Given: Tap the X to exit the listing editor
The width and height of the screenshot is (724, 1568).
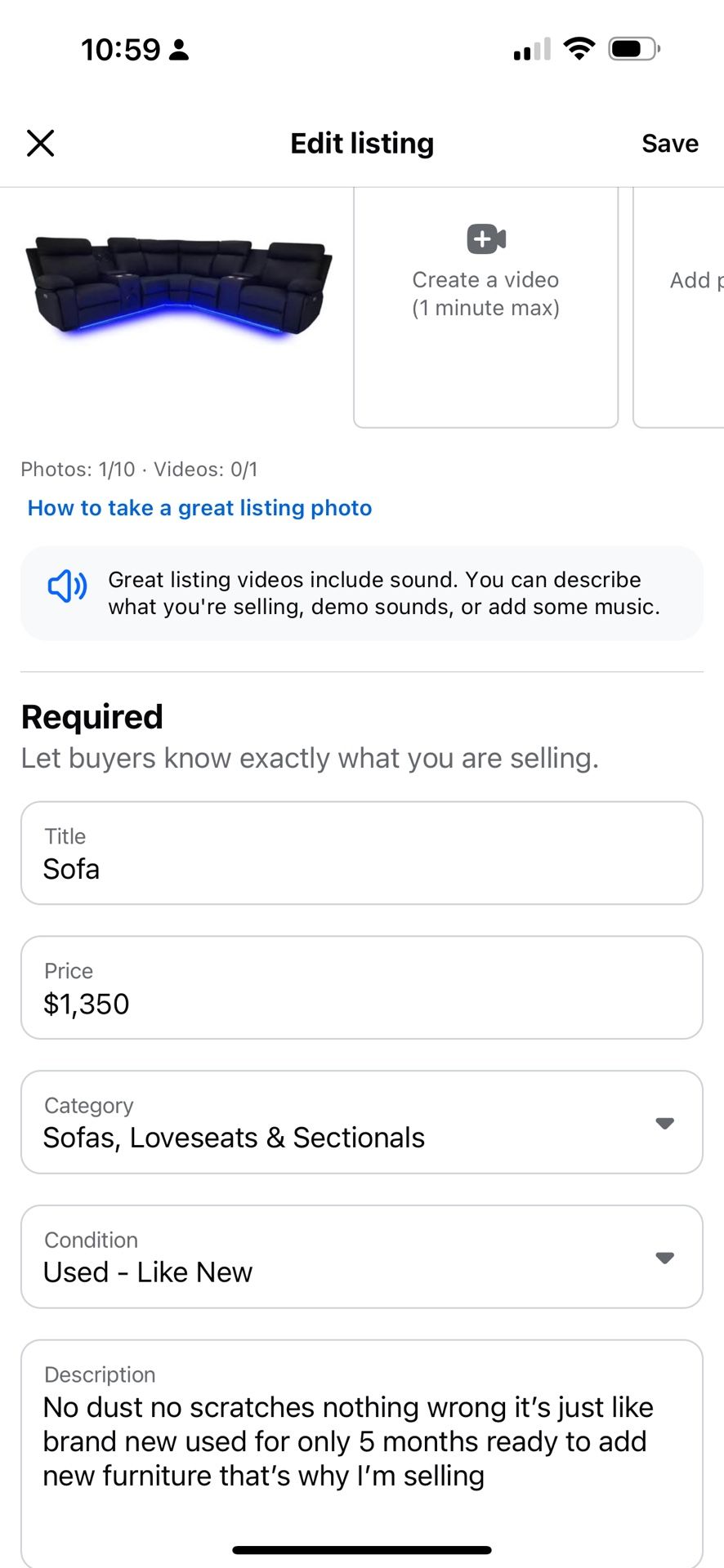Looking at the screenshot, I should tap(39, 143).
